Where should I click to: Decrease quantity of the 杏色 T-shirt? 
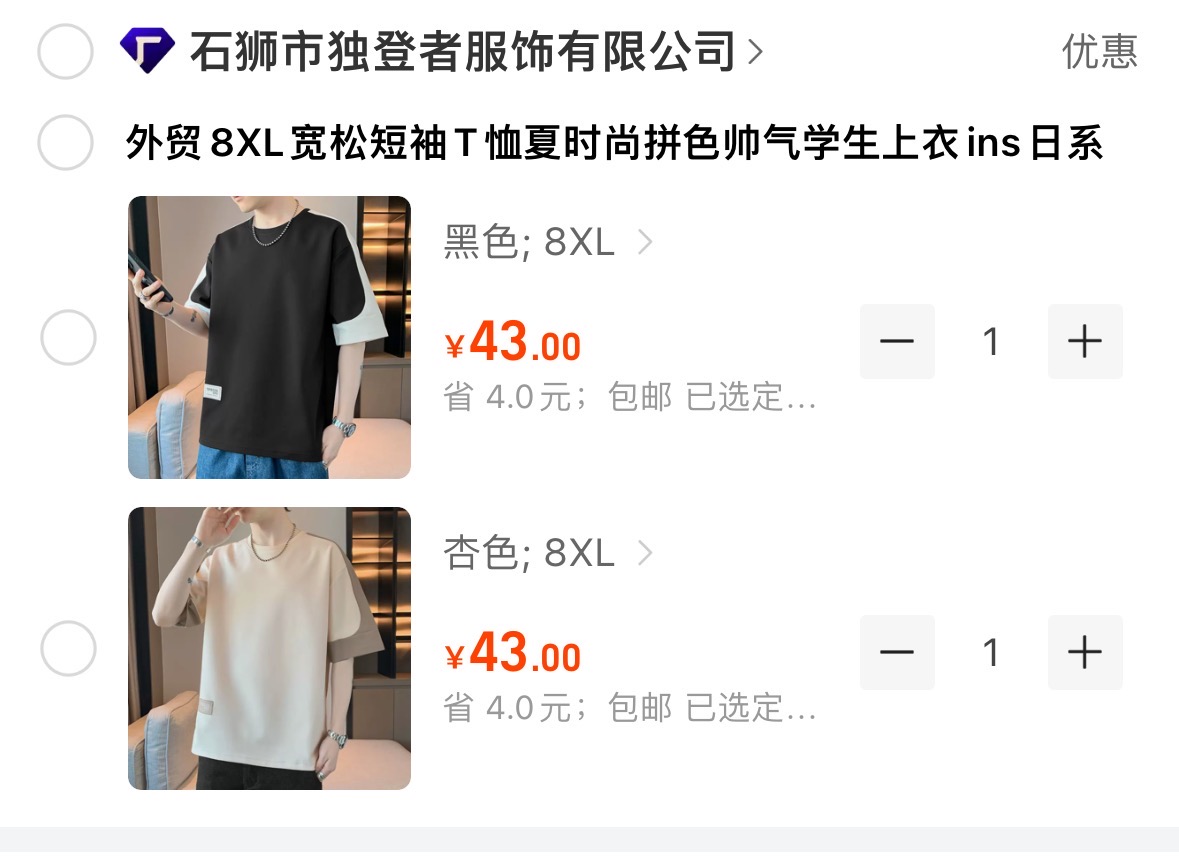(897, 653)
